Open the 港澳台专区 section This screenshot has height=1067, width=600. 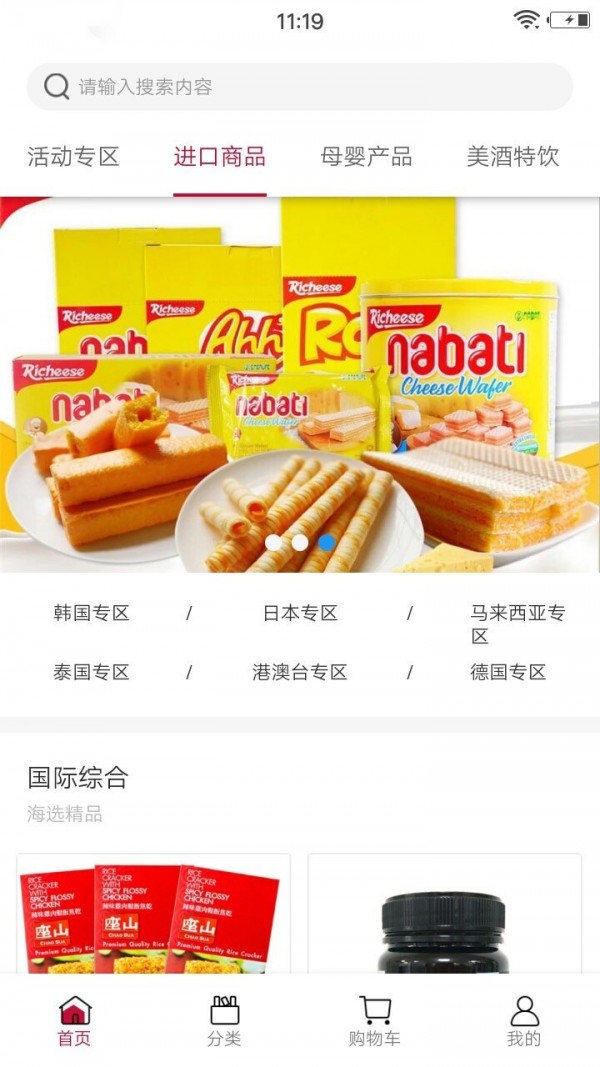(x=300, y=672)
